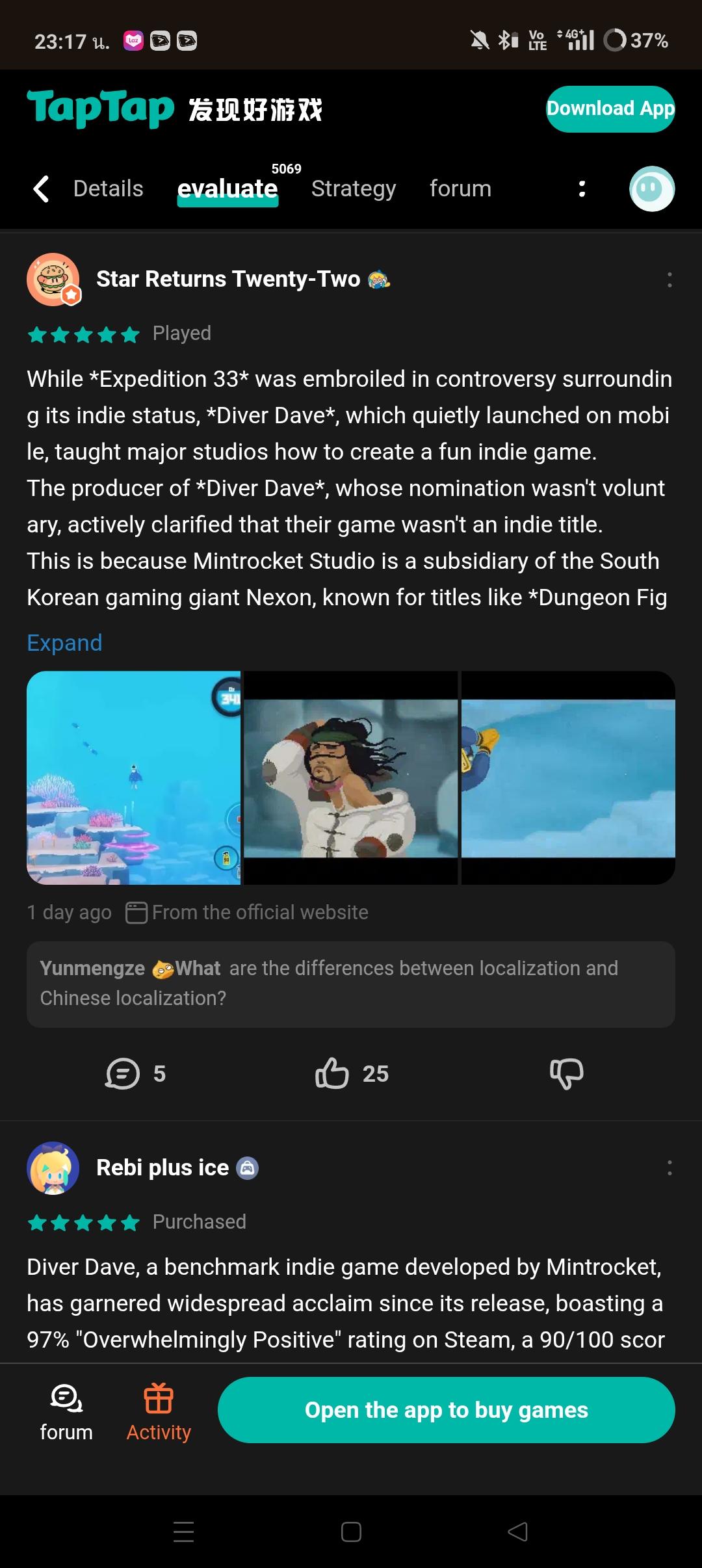Screen dimensions: 702x1568
Task: Switch to the forum tab in header
Action: 460,189
